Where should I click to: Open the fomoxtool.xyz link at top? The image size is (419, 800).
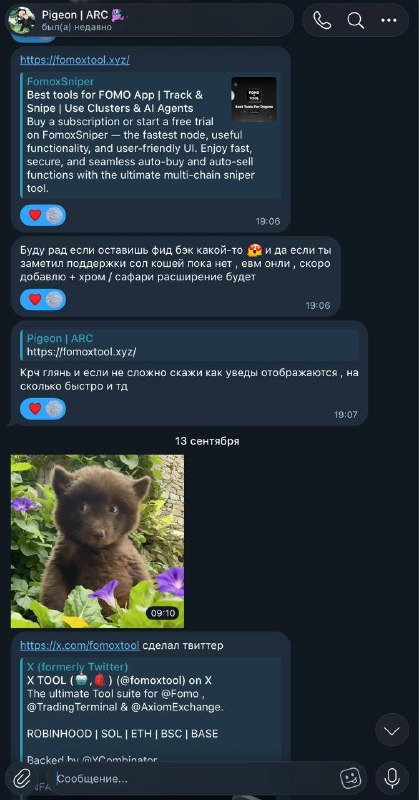coord(75,60)
